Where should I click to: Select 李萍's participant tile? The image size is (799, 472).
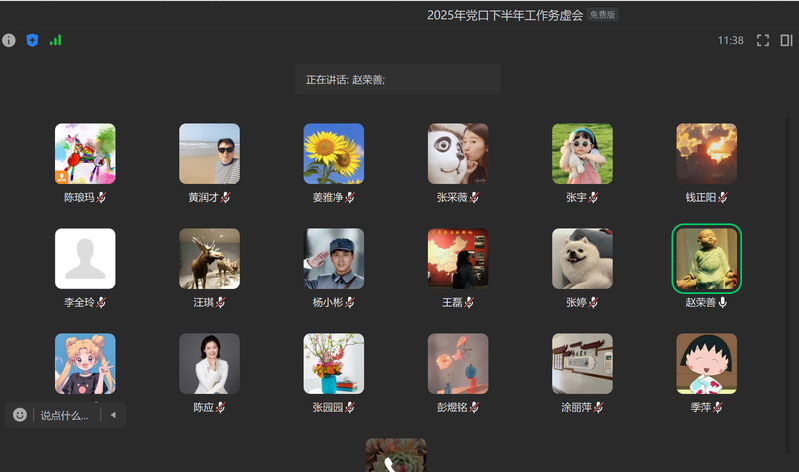[706, 364]
